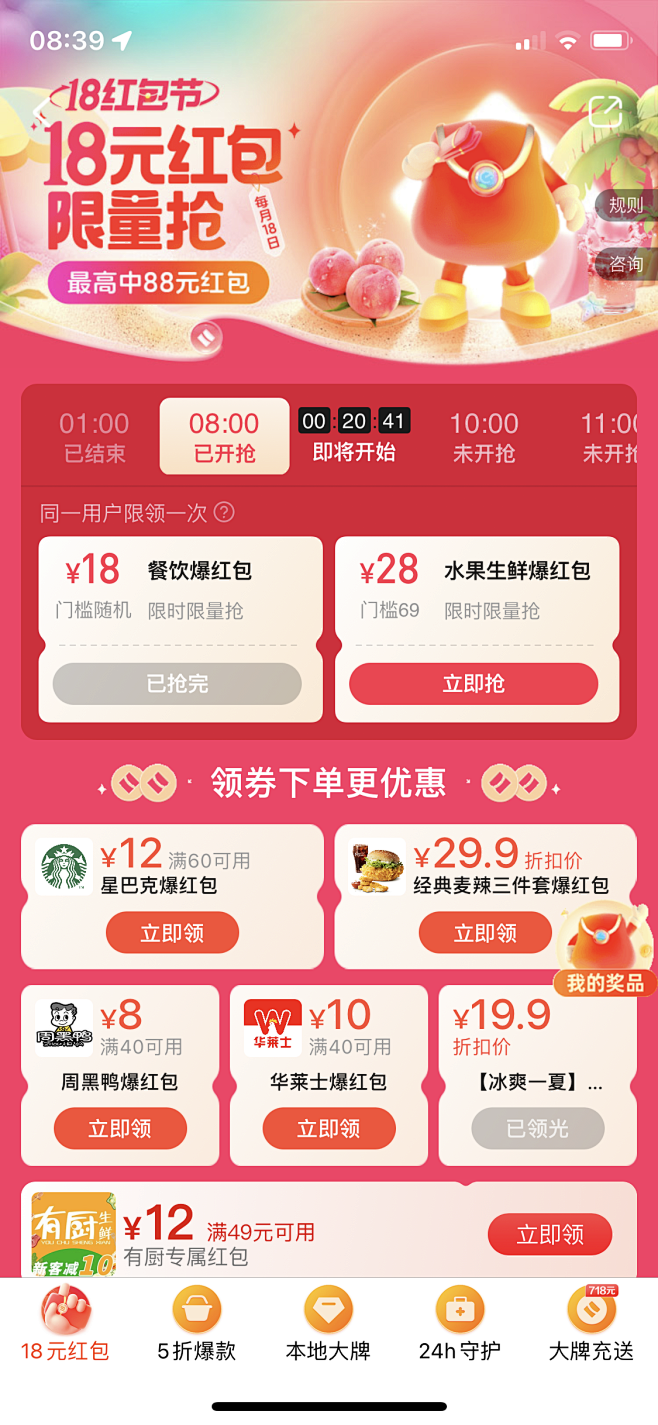Get the 华莱士爆红包 coupon
This screenshot has height=1425, width=658.
coord(329,1129)
